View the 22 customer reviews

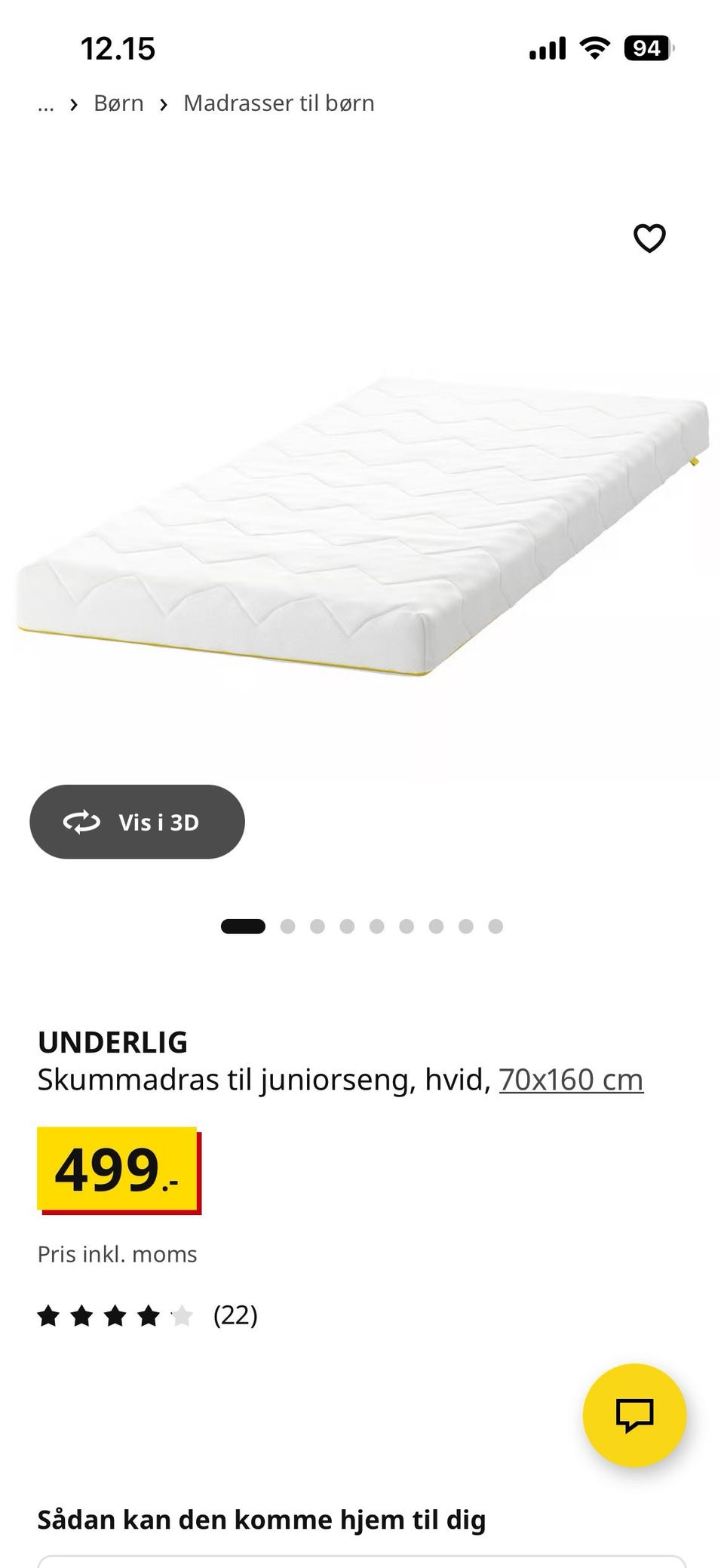point(148,1315)
